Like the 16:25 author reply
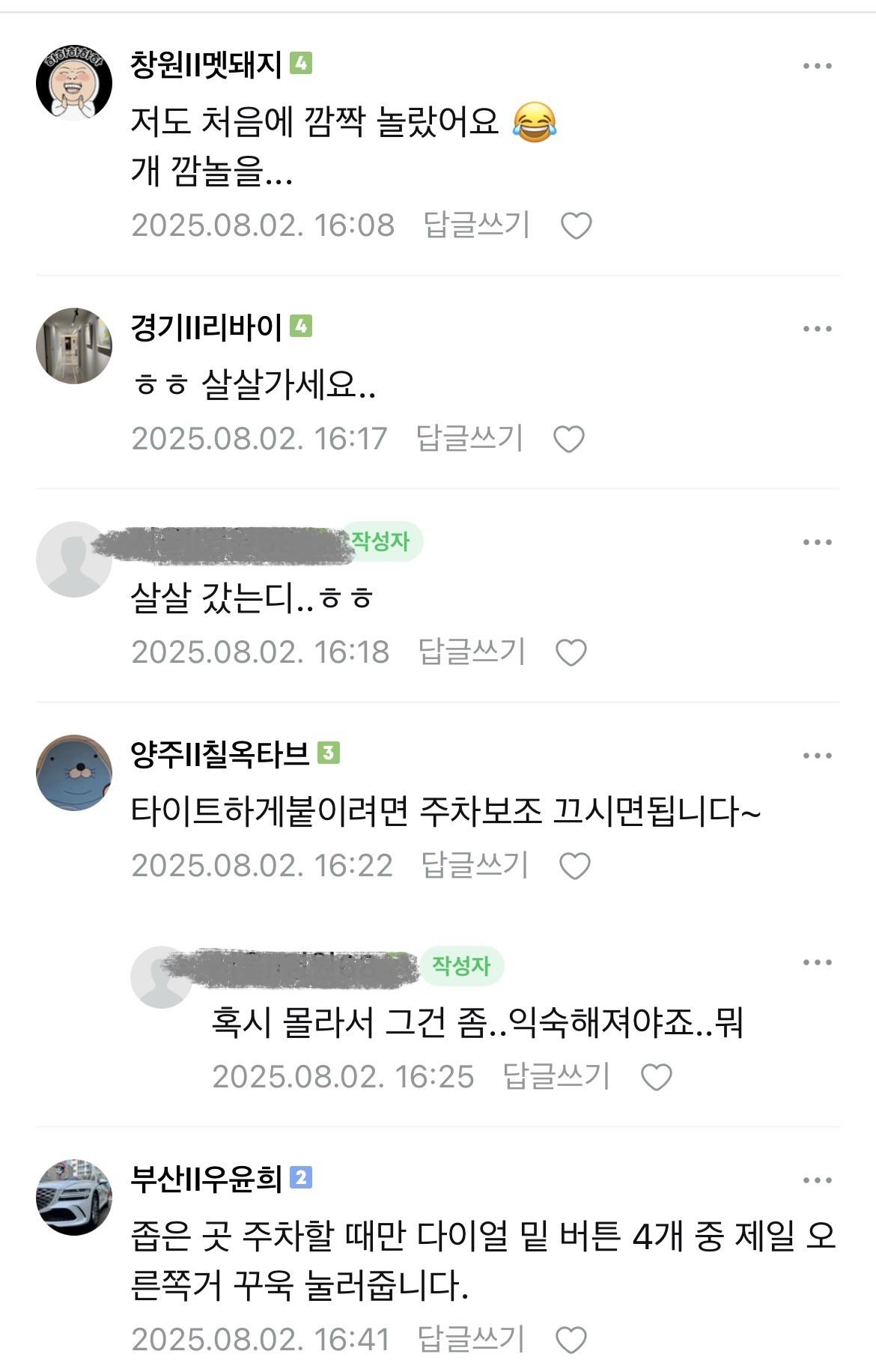This screenshot has height=1372, width=876. click(656, 1077)
